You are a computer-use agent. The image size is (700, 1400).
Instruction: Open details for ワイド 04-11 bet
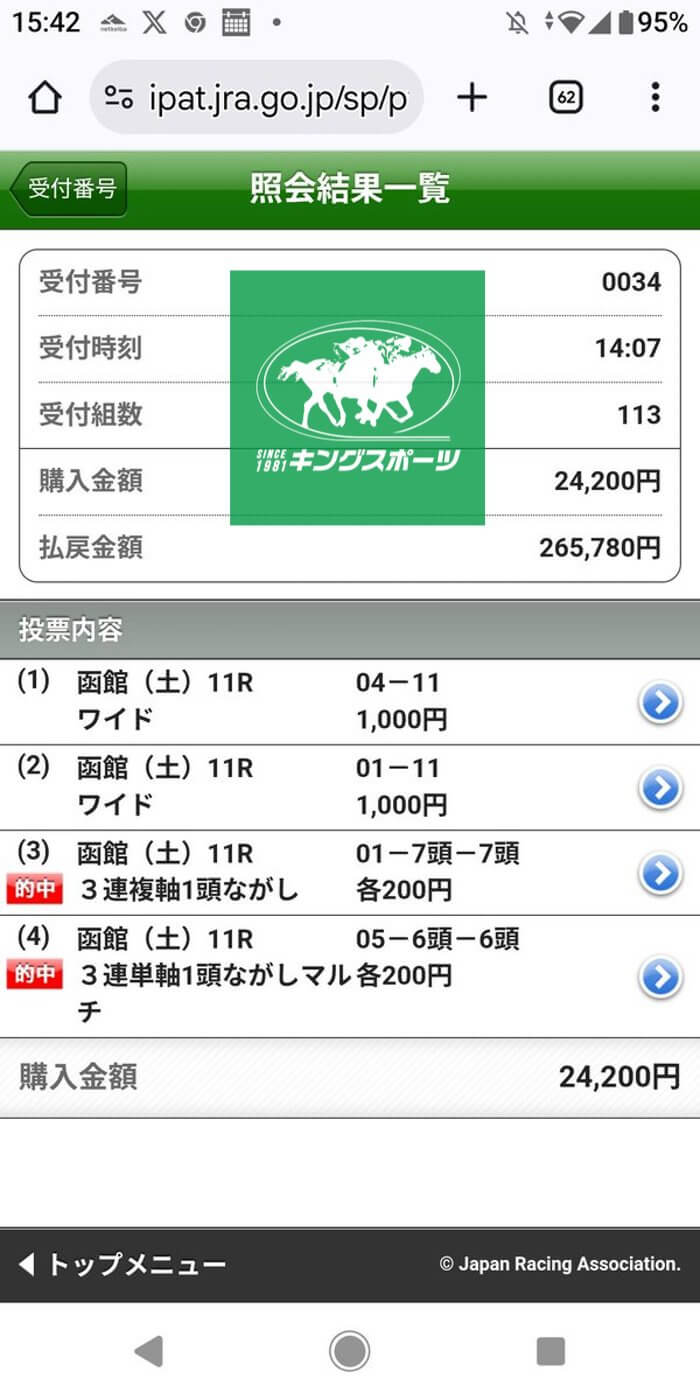(660, 704)
